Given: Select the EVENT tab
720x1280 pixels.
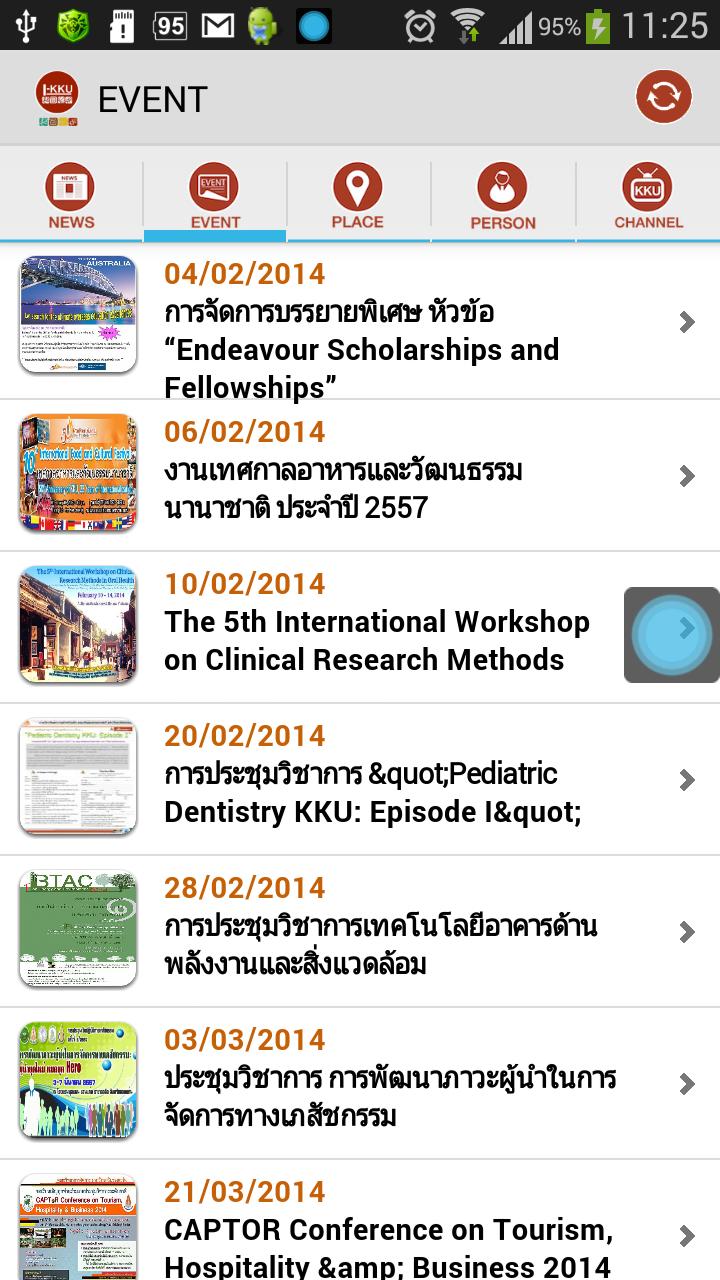Looking at the screenshot, I should (x=215, y=196).
